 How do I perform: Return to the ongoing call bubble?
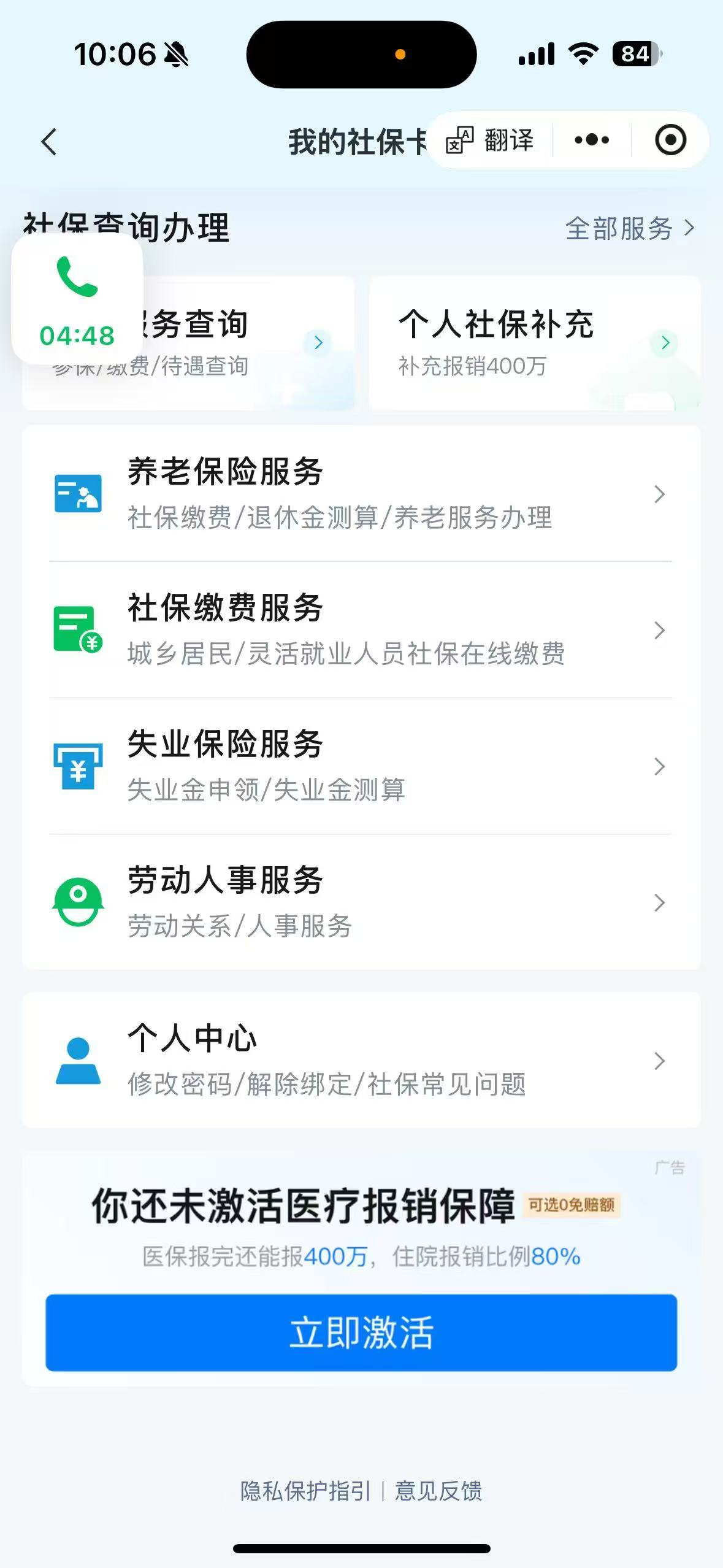point(77,299)
